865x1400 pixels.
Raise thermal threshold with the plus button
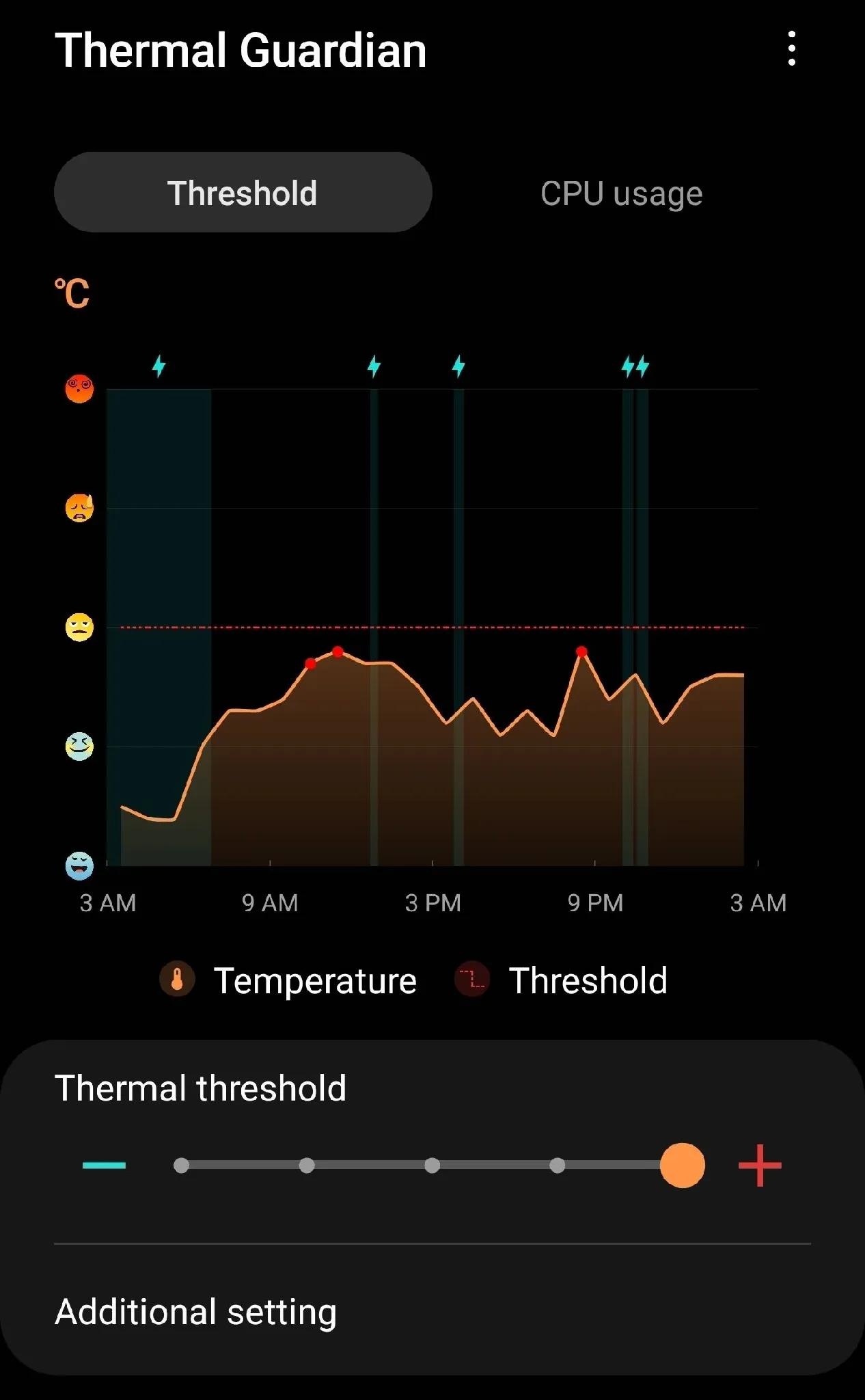pos(760,1166)
